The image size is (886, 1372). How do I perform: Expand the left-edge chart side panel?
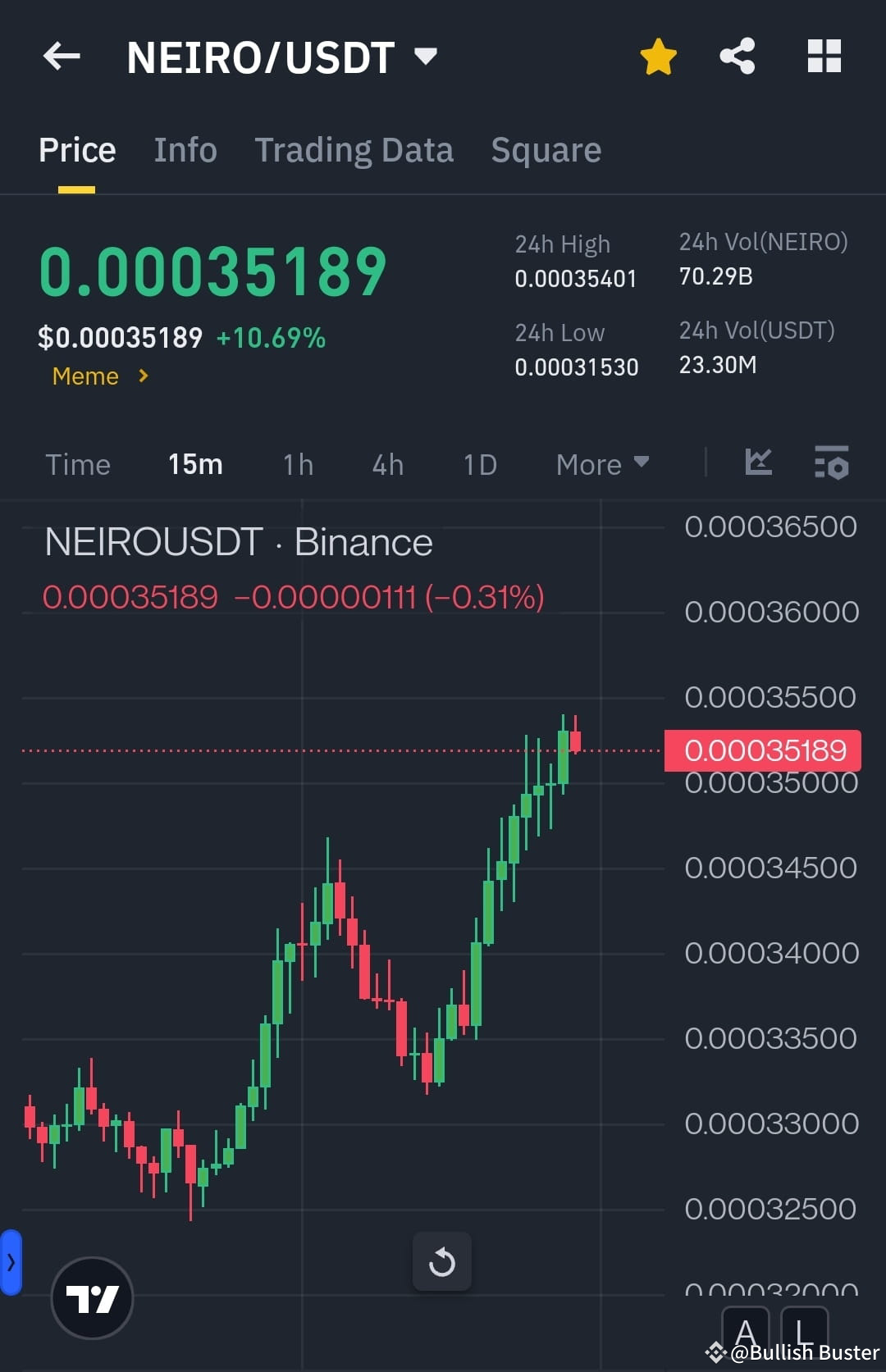tap(11, 1263)
